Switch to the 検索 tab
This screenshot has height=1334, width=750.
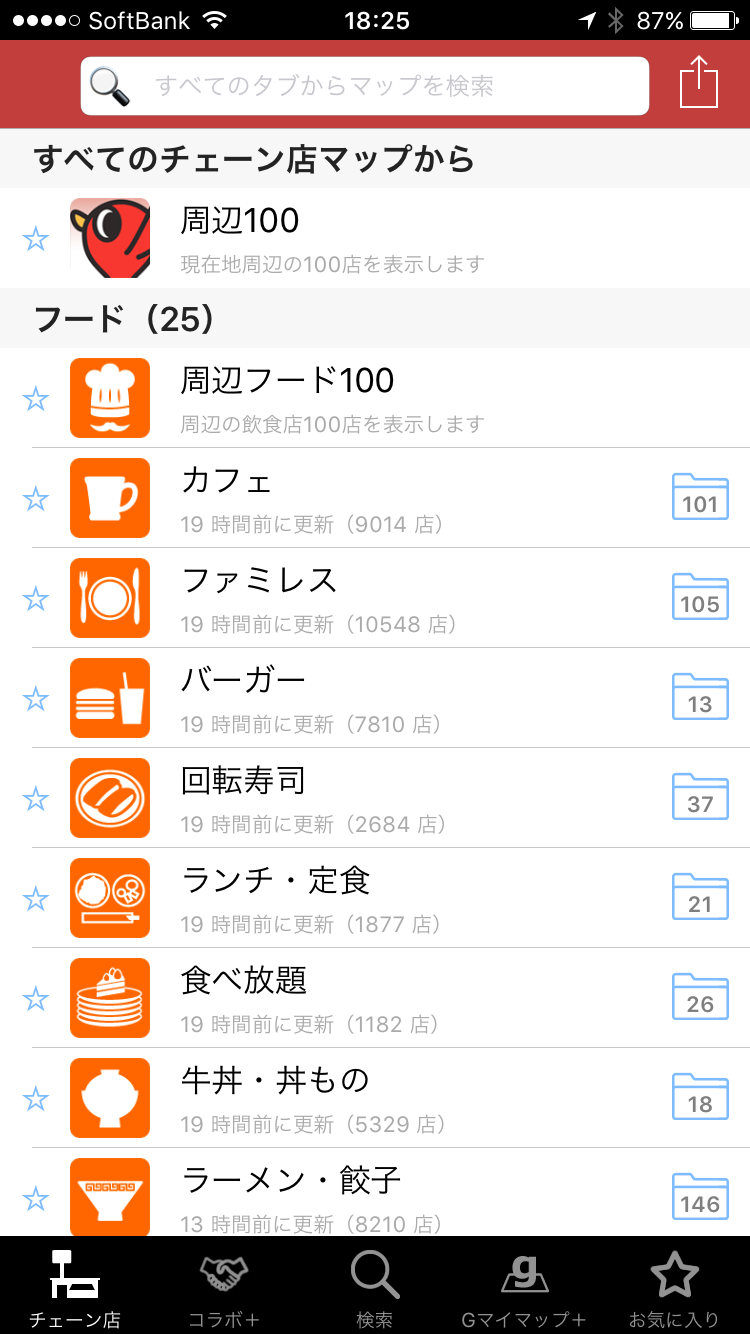375,1286
